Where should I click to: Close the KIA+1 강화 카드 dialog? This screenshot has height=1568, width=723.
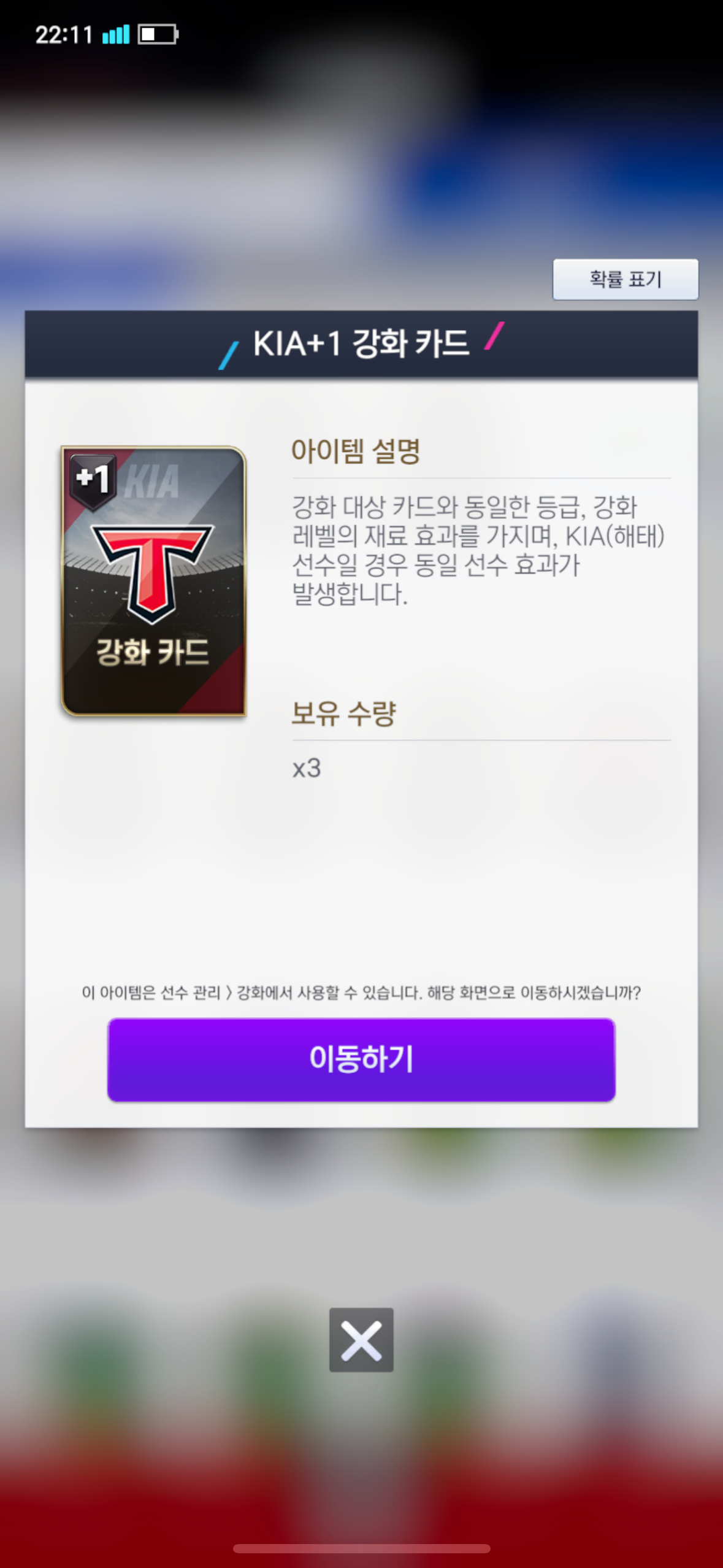(x=361, y=1340)
